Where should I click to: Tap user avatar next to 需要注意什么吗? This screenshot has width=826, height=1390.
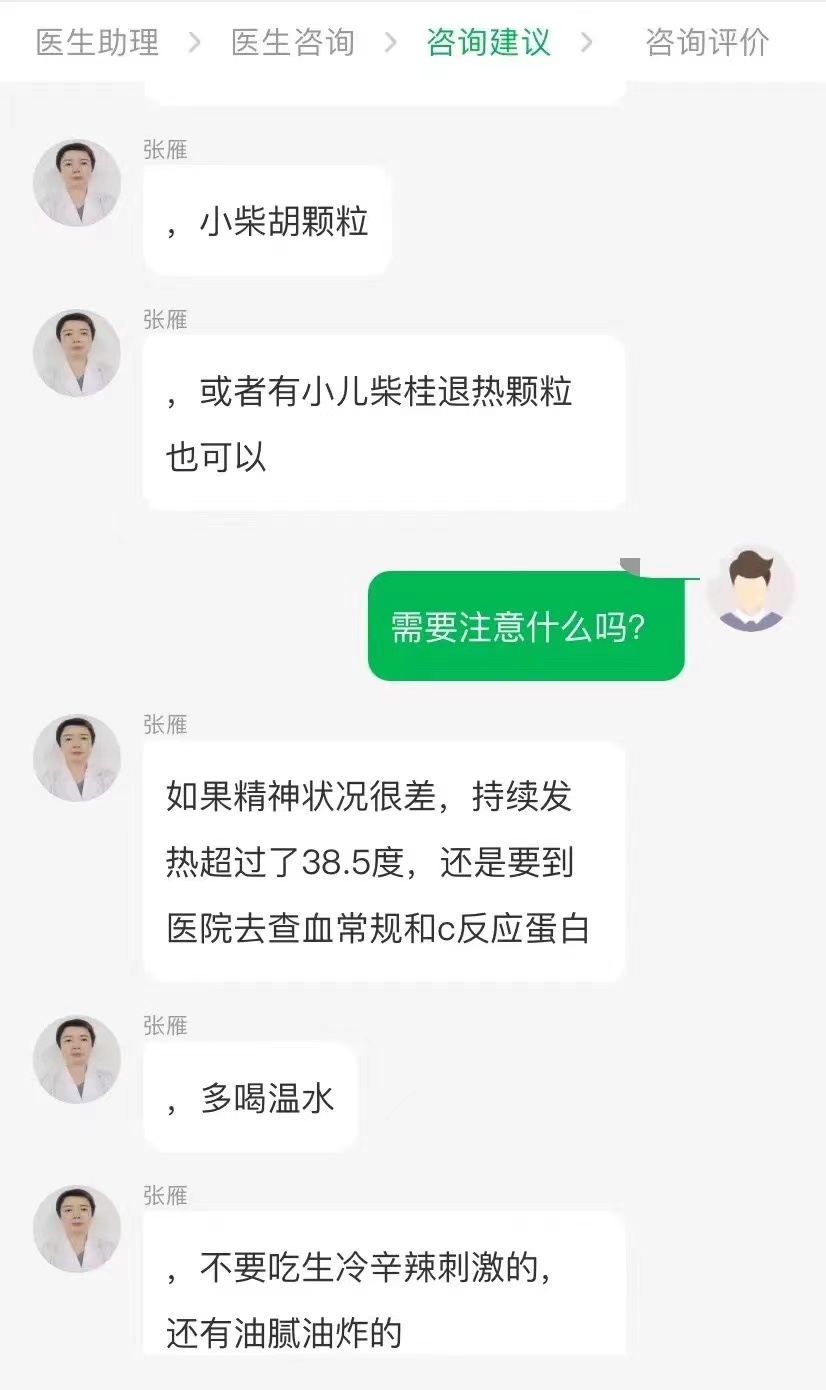click(x=750, y=589)
